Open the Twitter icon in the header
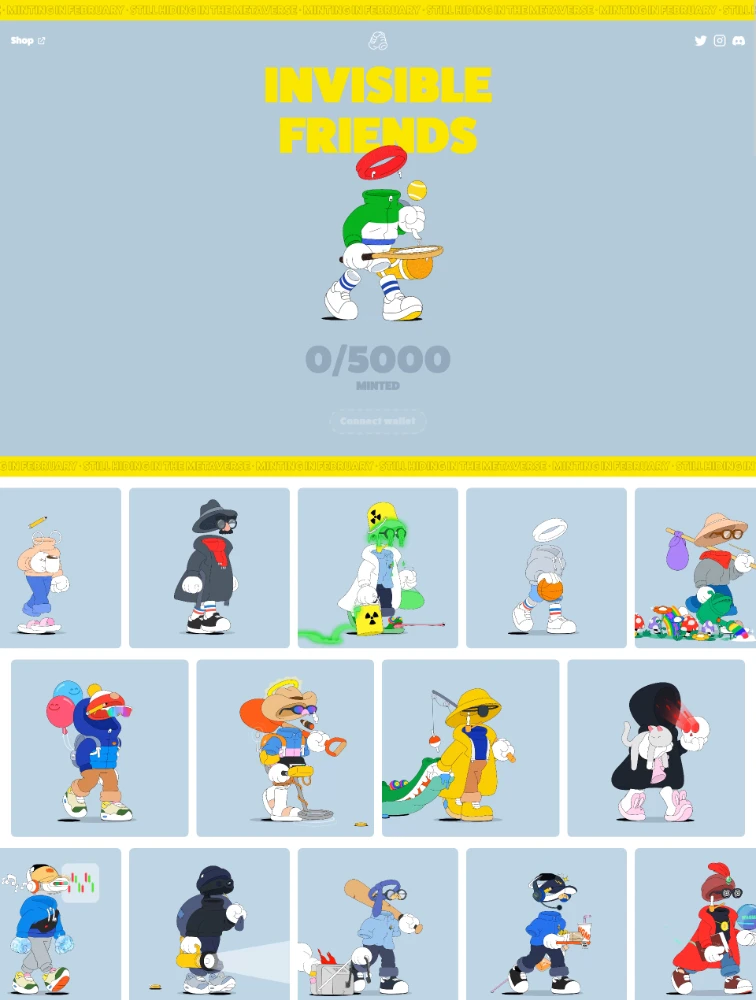This screenshot has width=756, height=1000. (x=701, y=41)
